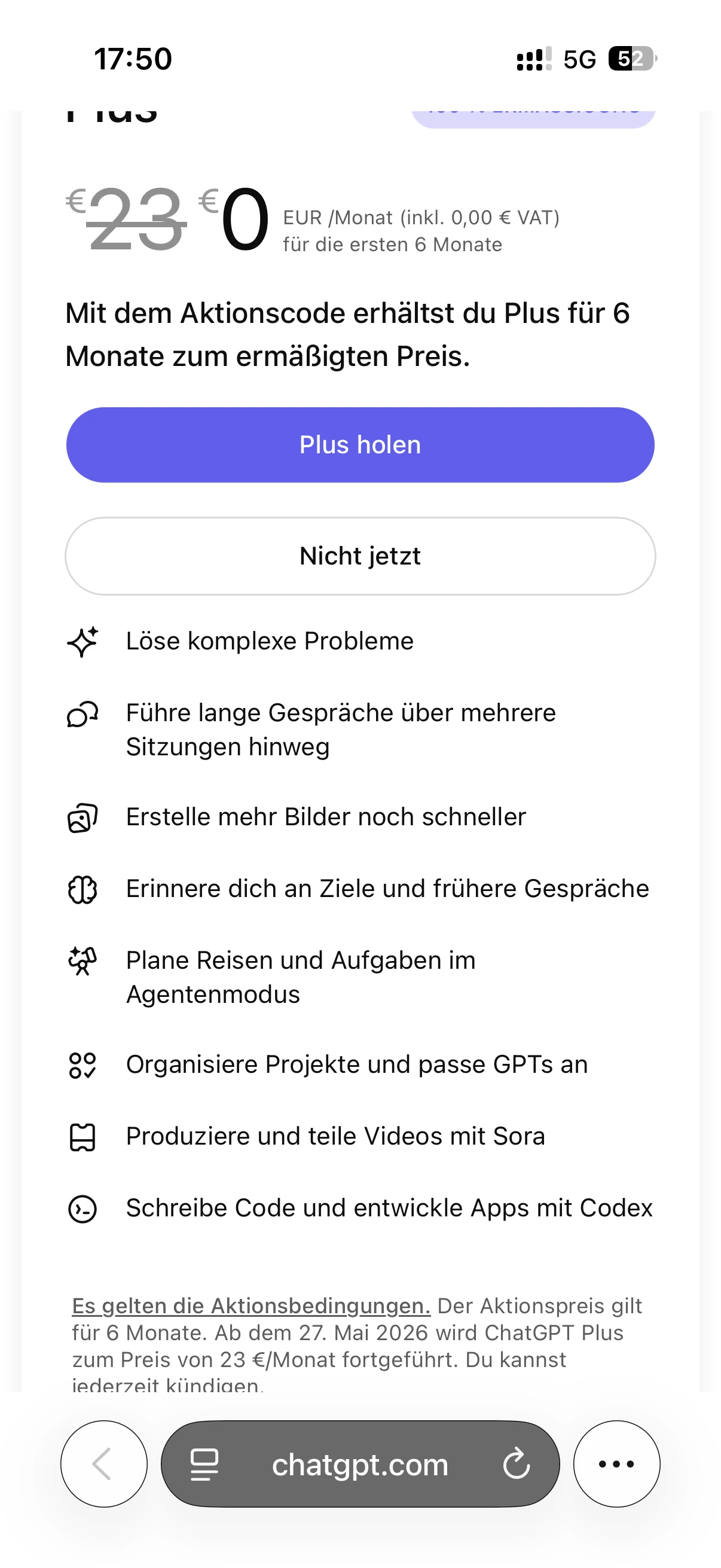Open the browser's three-dot menu
Screen dimensions: 721x1568
pos(616,1463)
